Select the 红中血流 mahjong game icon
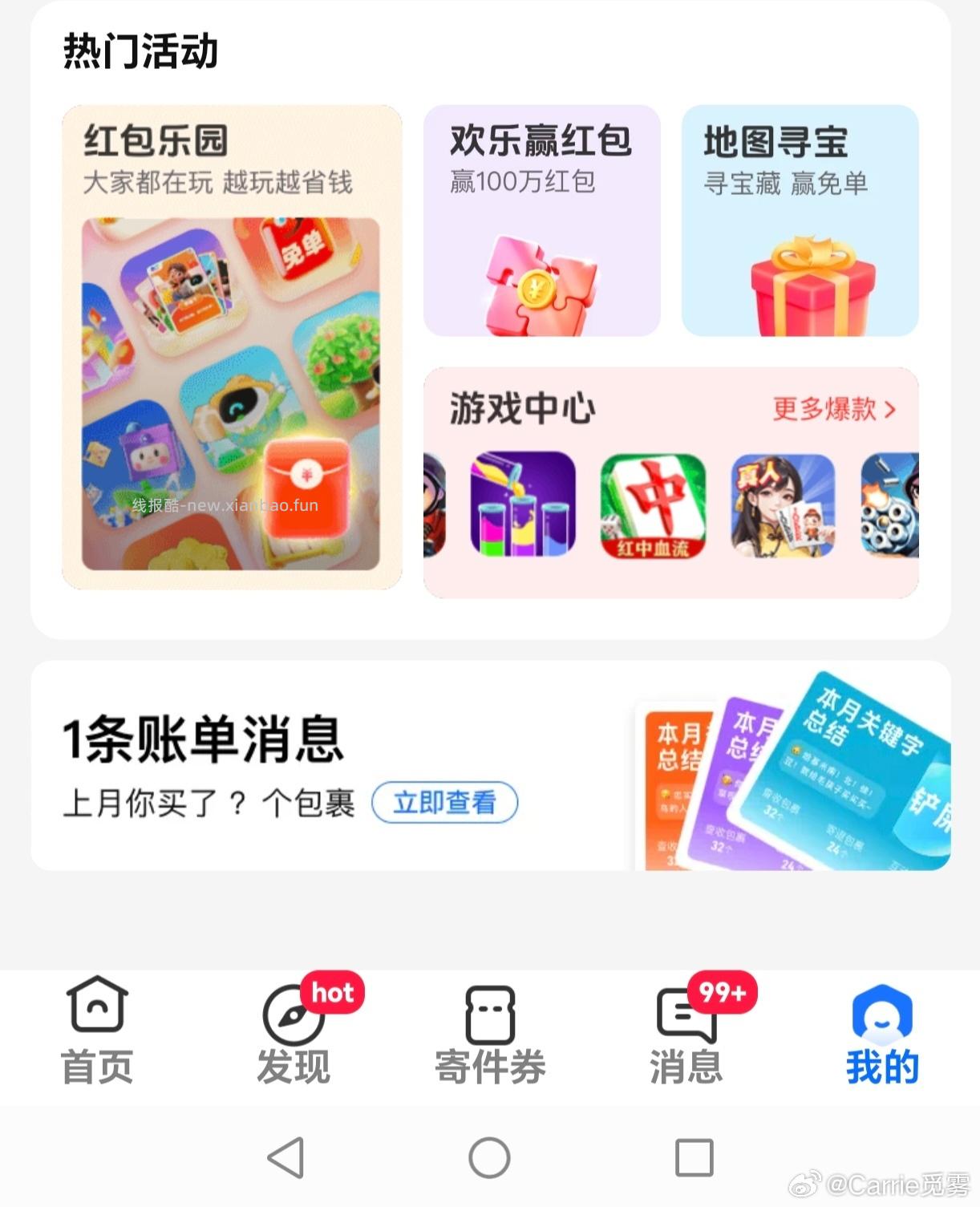 click(x=653, y=505)
